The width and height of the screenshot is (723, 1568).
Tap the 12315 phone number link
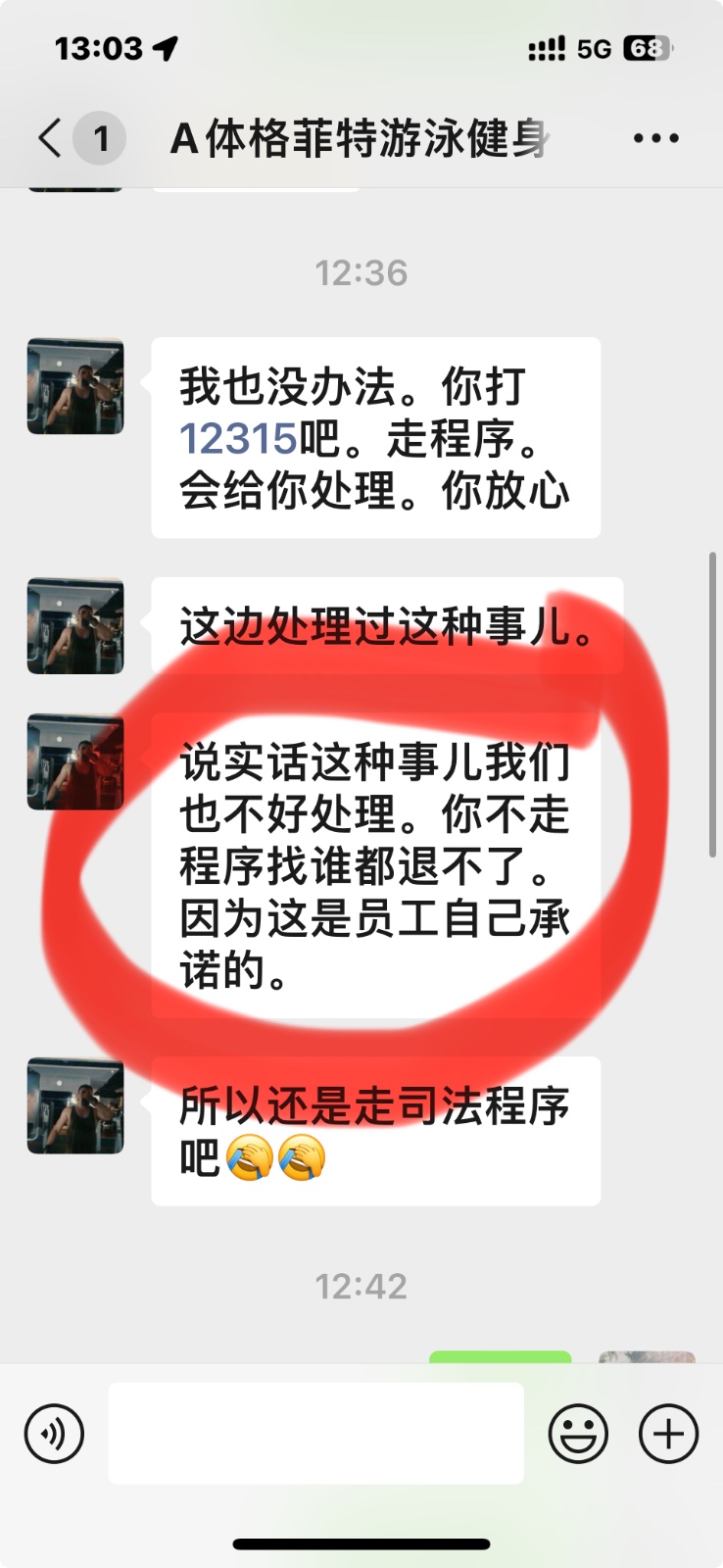click(x=238, y=438)
